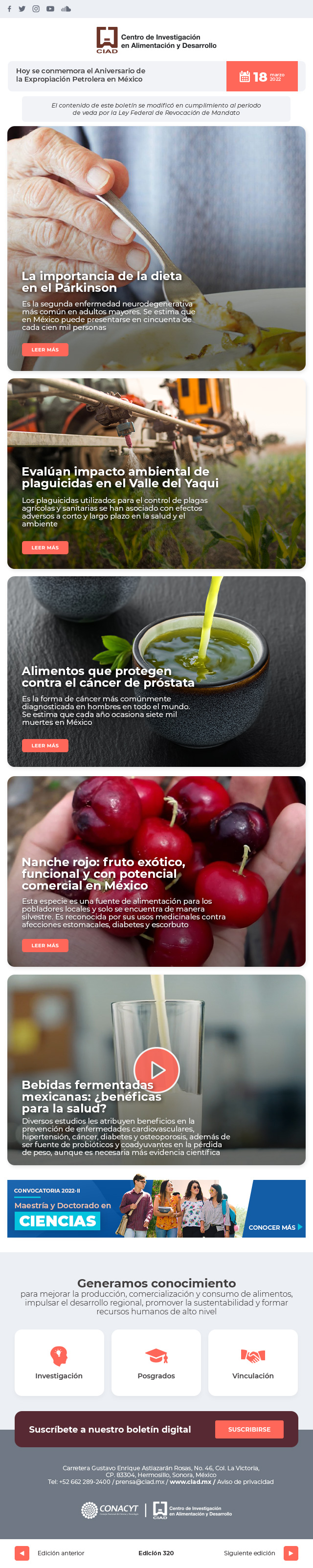Play the Bebidas fermentadas mexicanas video
Viewport: 313px width, 1568px height.
pyautogui.click(x=156, y=1069)
